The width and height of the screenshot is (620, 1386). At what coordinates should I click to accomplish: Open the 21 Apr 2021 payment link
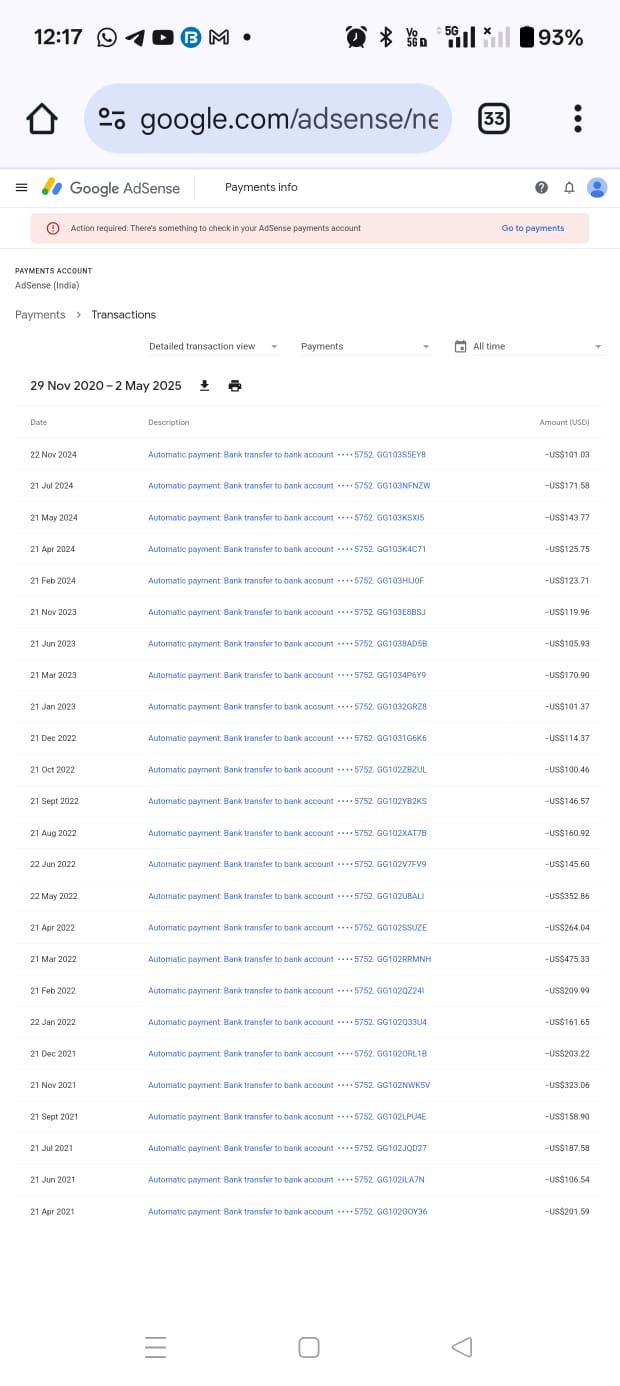pos(287,1212)
